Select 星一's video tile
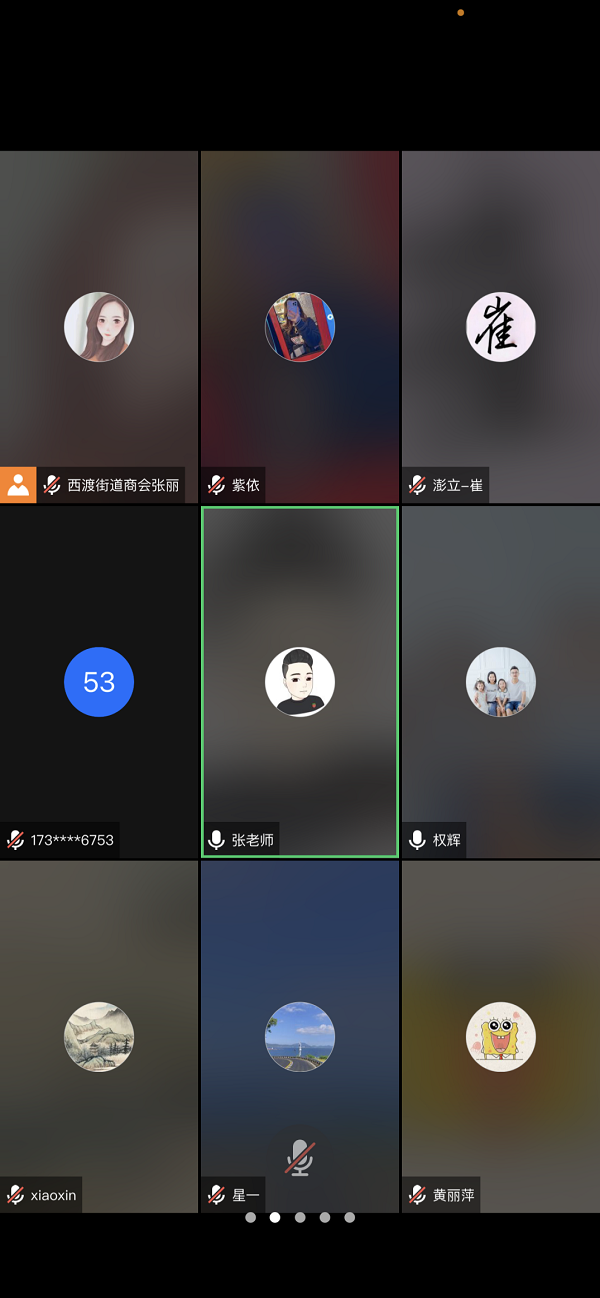Viewport: 600px width, 1298px height. coord(300,1036)
